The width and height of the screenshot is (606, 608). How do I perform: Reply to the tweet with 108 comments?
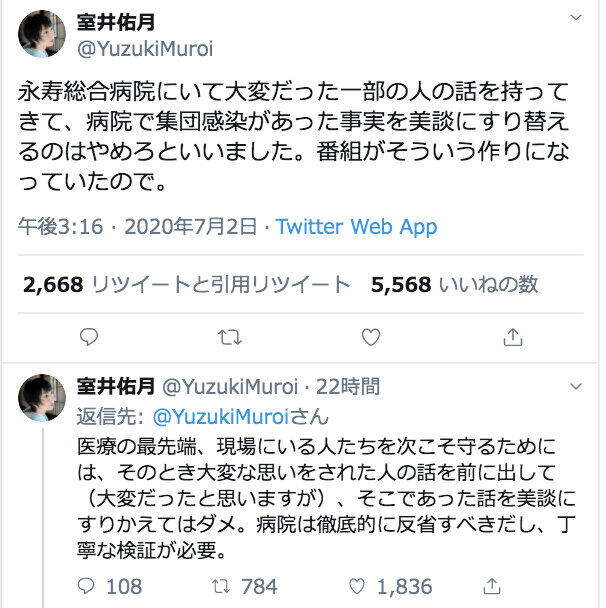click(89, 586)
